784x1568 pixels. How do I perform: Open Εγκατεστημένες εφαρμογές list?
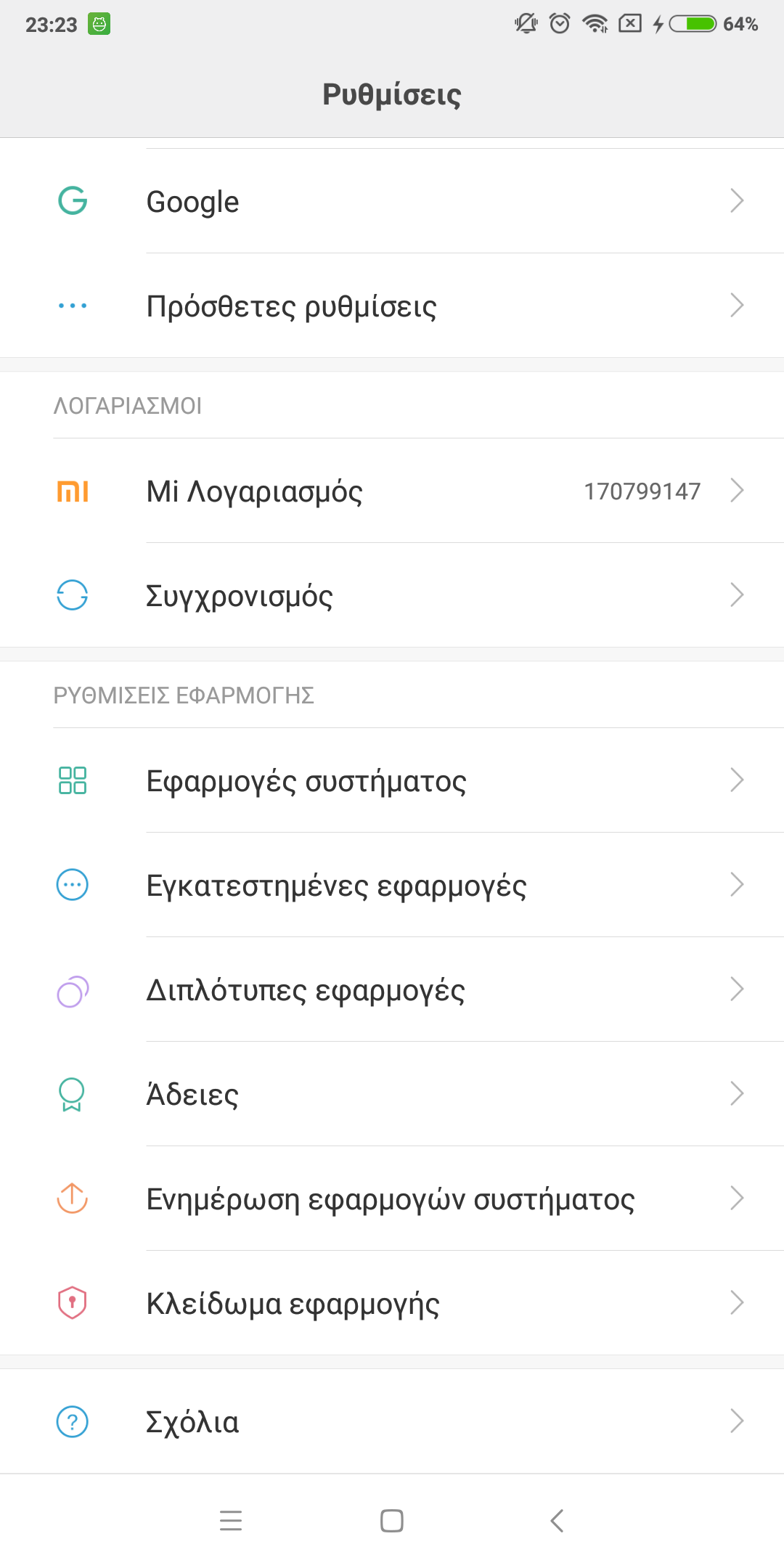392,885
